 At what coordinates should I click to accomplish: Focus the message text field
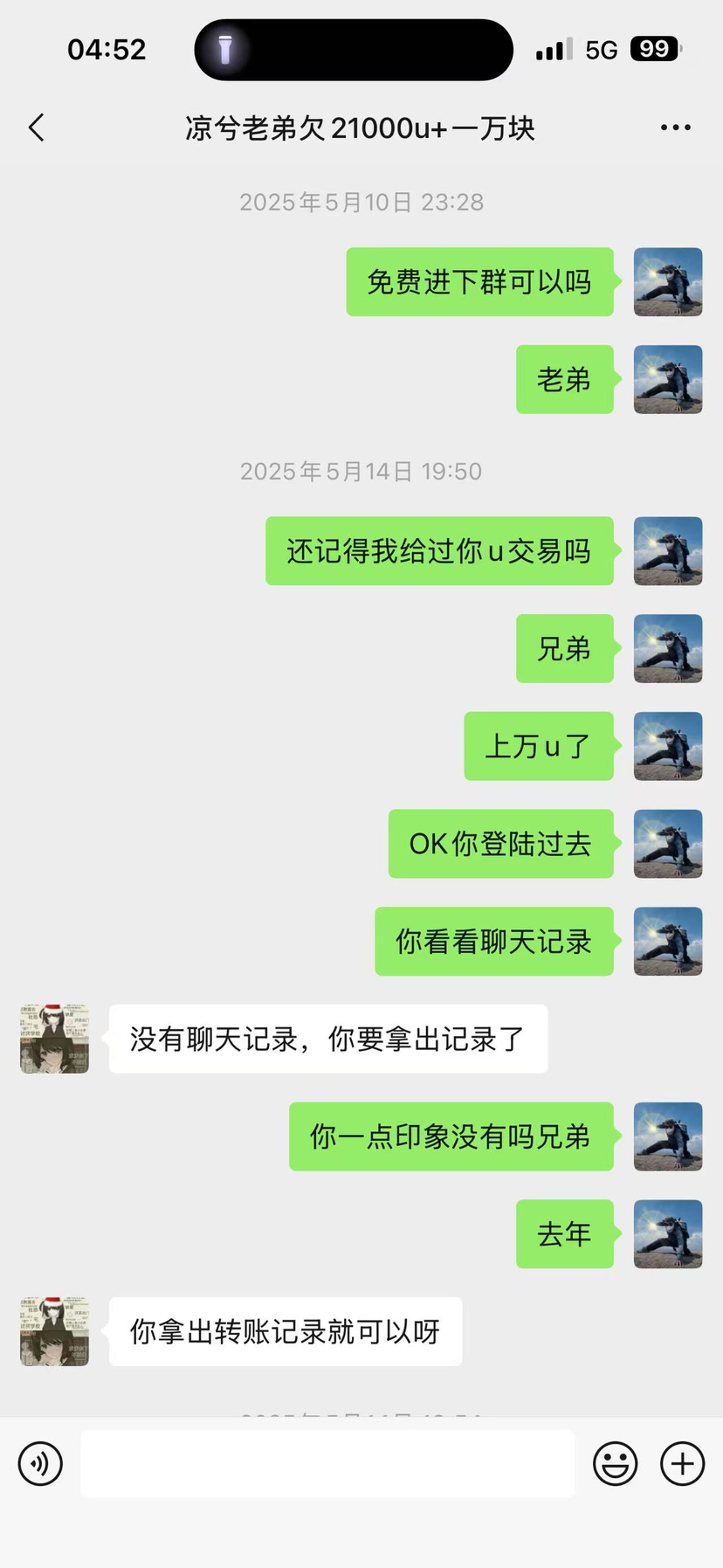(327, 1463)
